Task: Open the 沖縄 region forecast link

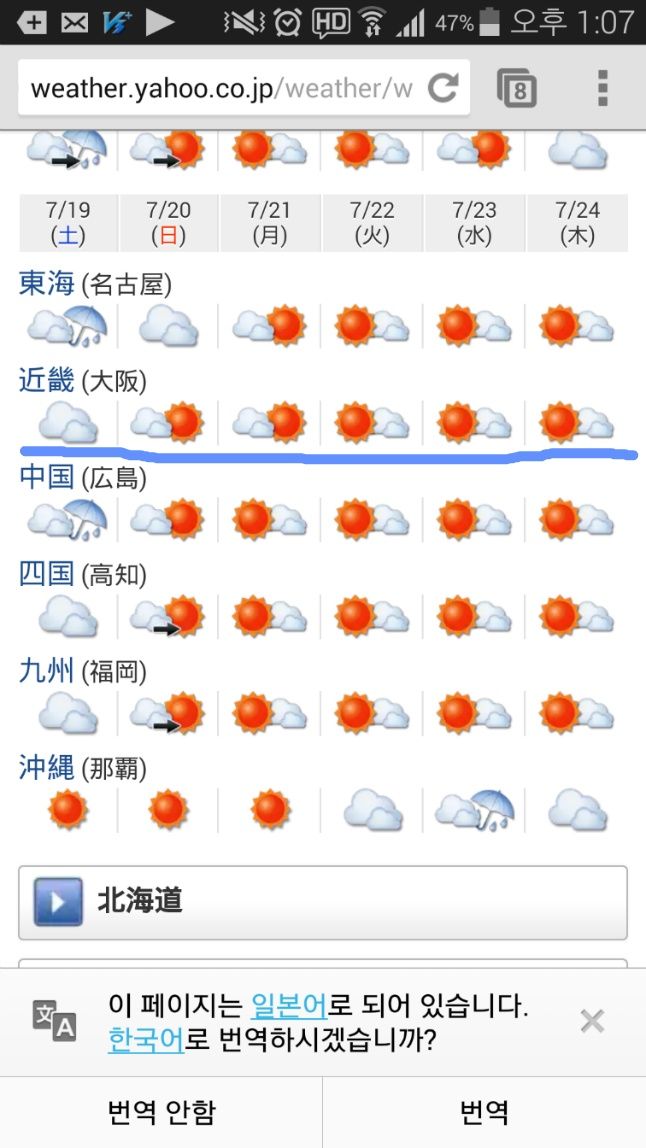Action: (x=47, y=768)
